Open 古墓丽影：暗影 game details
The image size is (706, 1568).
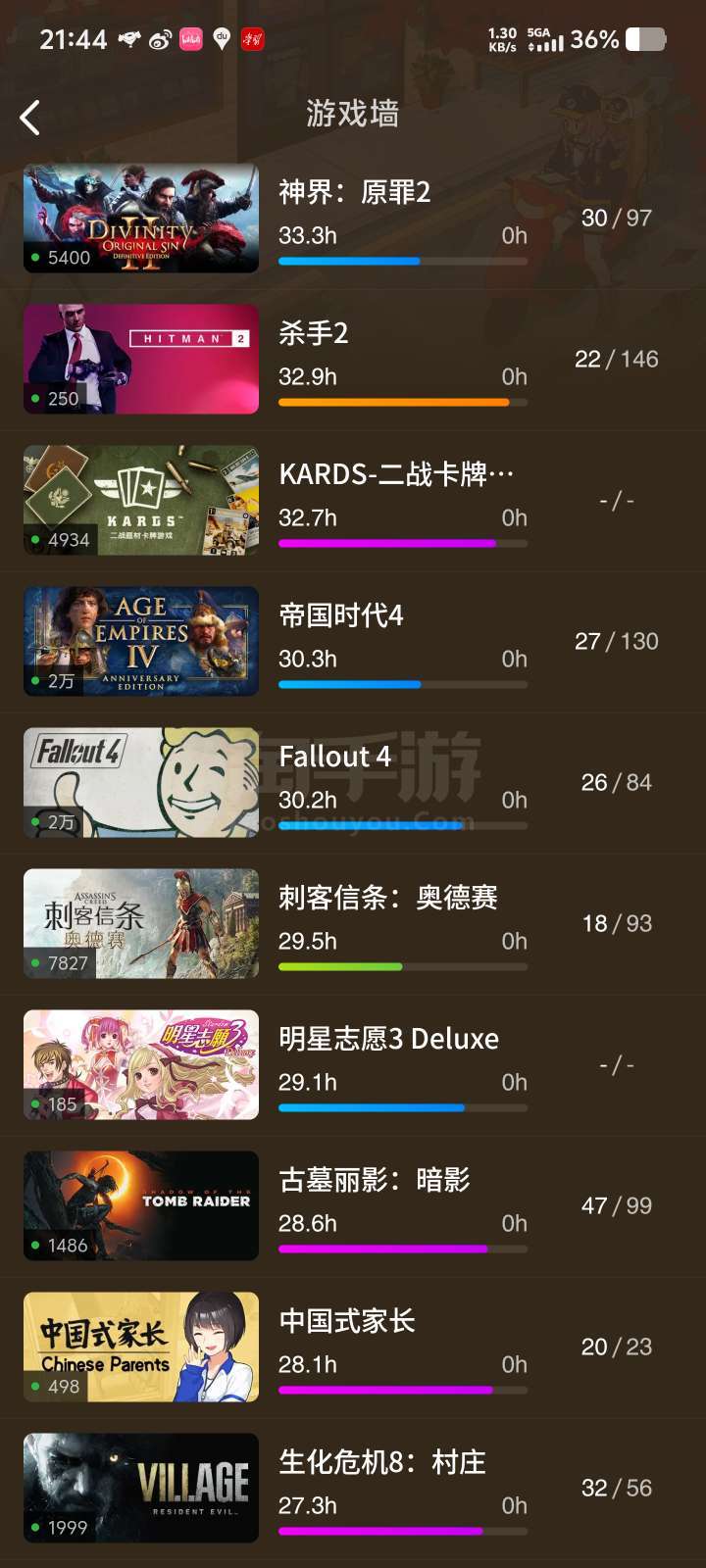click(353, 1206)
